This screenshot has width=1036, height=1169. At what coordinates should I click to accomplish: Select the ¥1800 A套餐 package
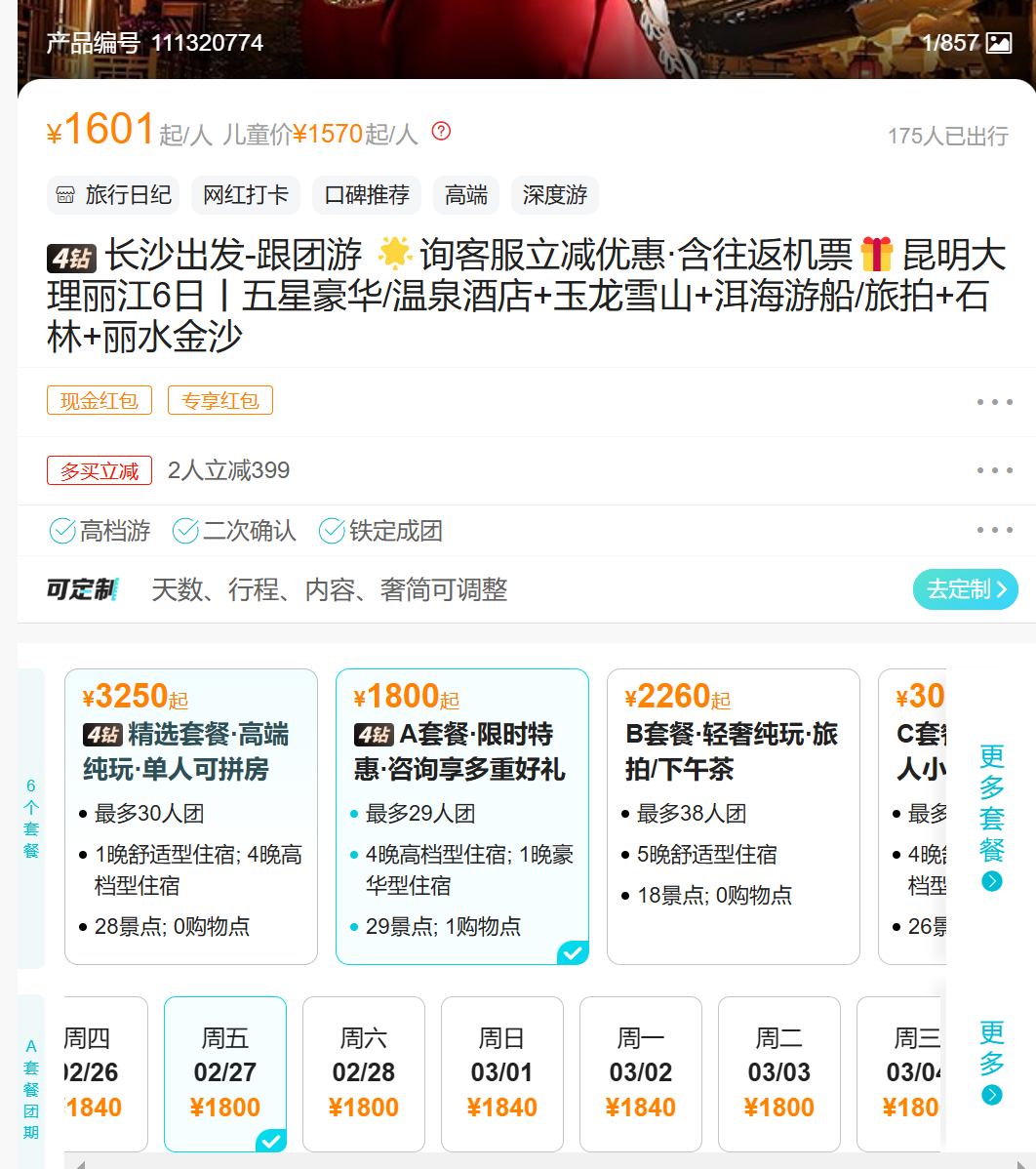point(461,816)
